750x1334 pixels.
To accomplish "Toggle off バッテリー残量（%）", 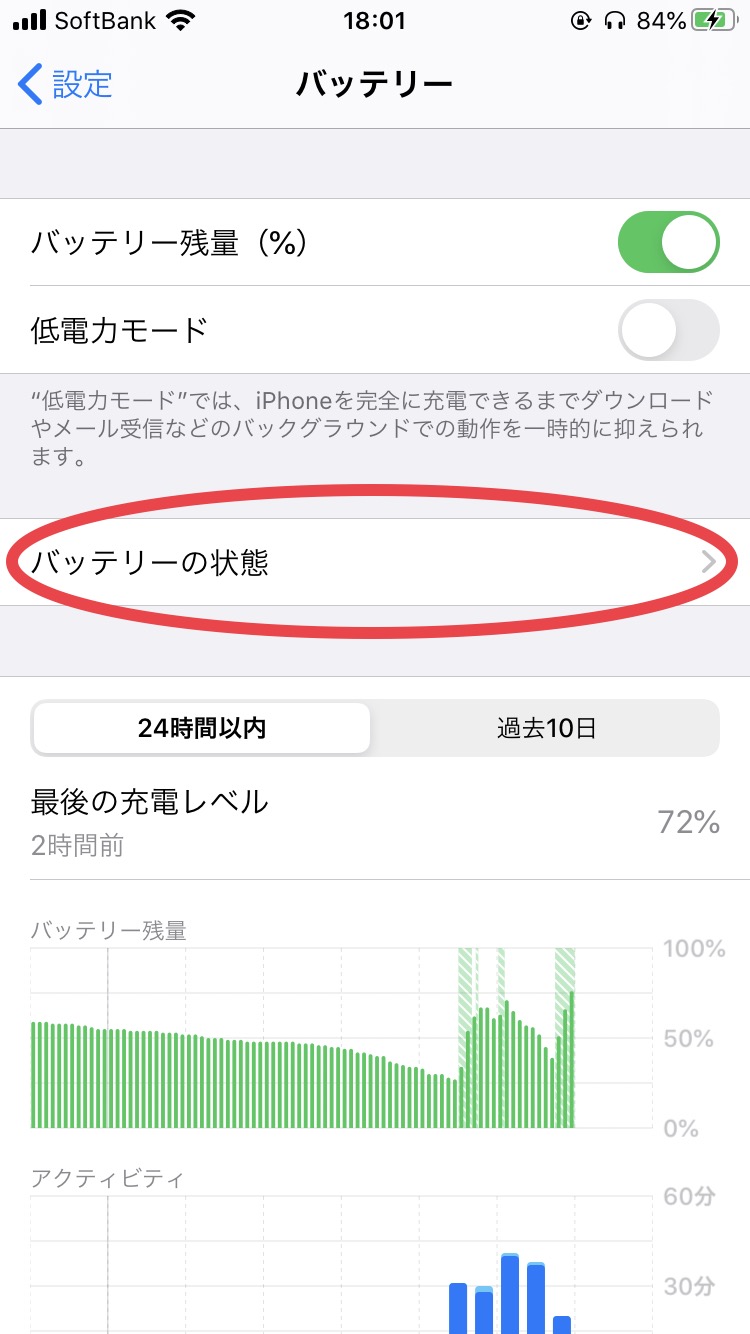I will click(668, 242).
